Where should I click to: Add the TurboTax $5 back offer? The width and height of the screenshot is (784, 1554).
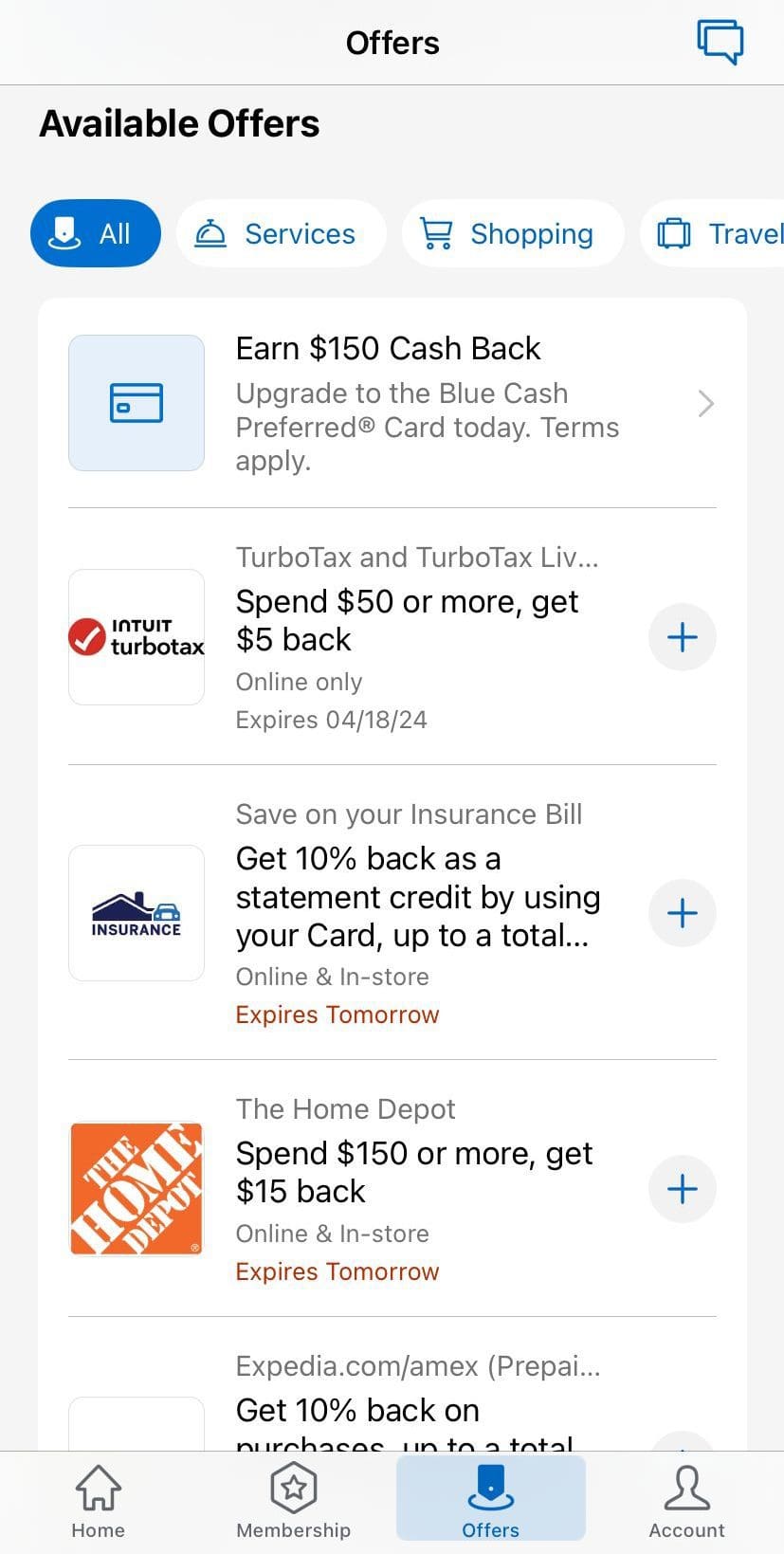[682, 637]
